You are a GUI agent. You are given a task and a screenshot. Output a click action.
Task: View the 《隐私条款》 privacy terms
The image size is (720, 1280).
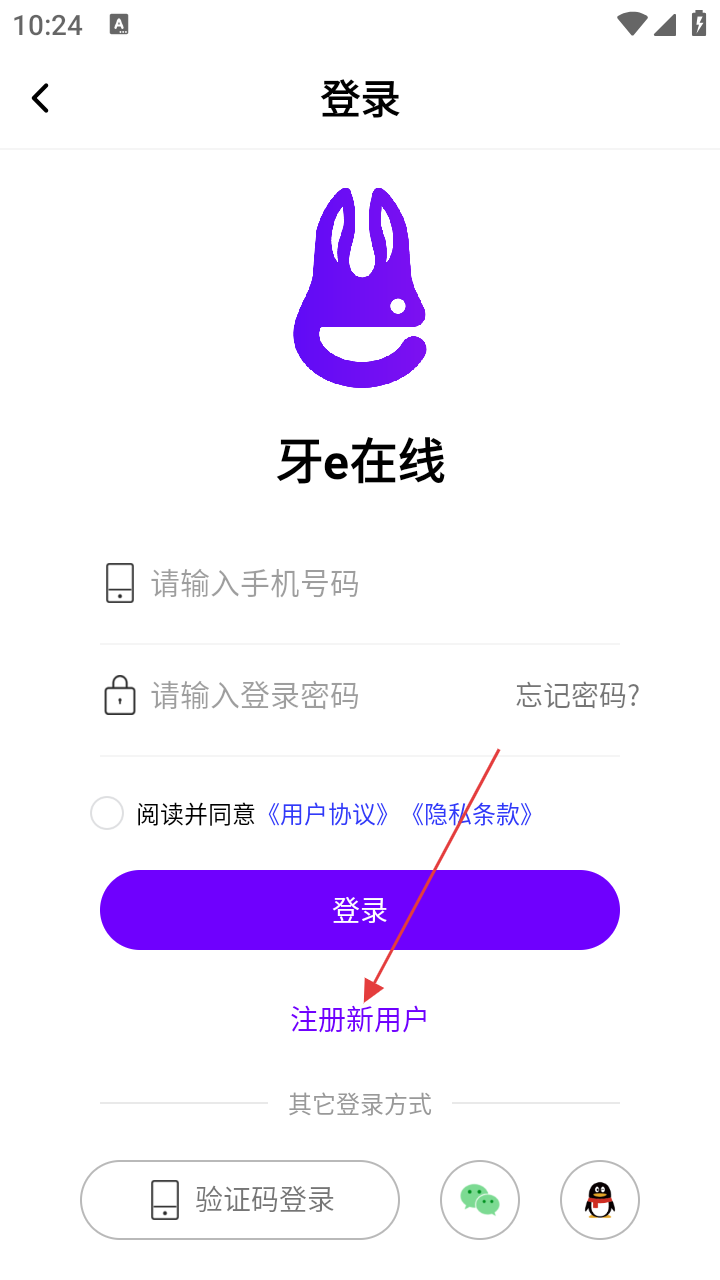click(472, 814)
